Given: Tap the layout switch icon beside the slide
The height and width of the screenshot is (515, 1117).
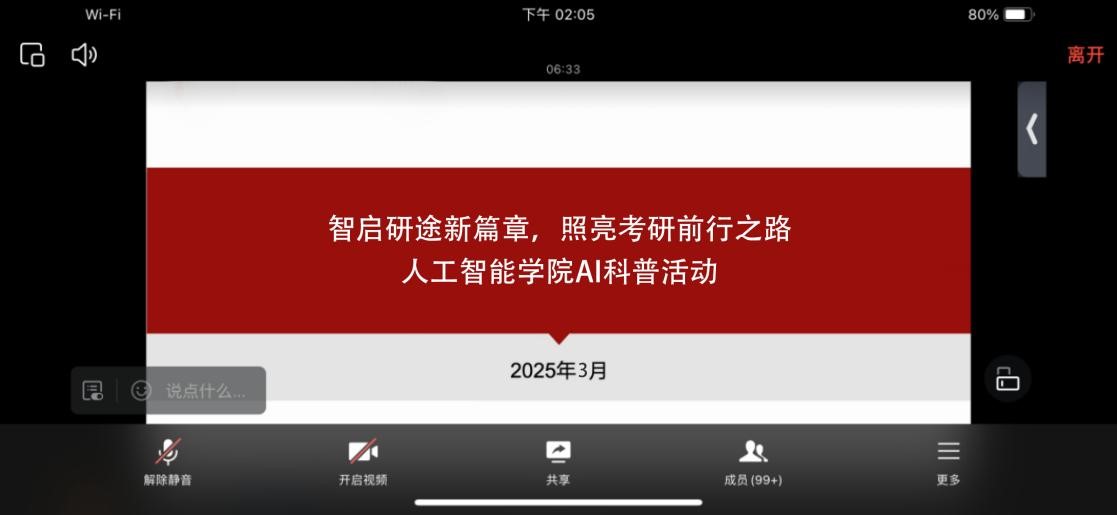Looking at the screenshot, I should point(1007,379).
